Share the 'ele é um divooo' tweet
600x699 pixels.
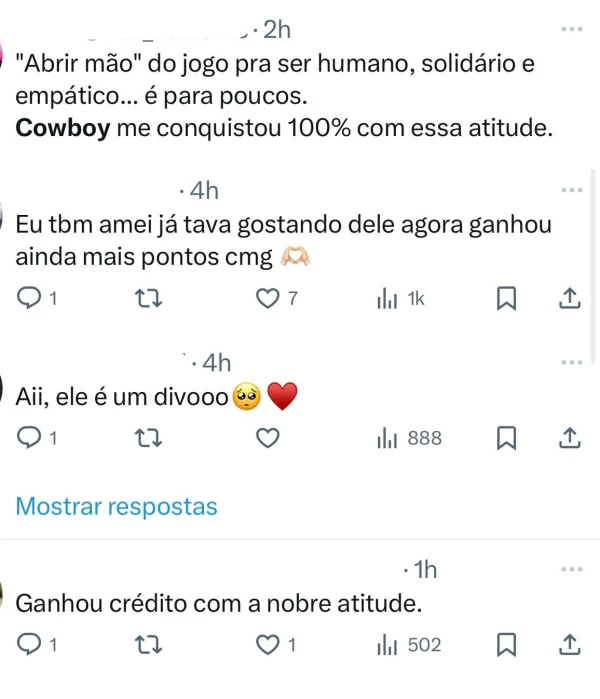(568, 438)
